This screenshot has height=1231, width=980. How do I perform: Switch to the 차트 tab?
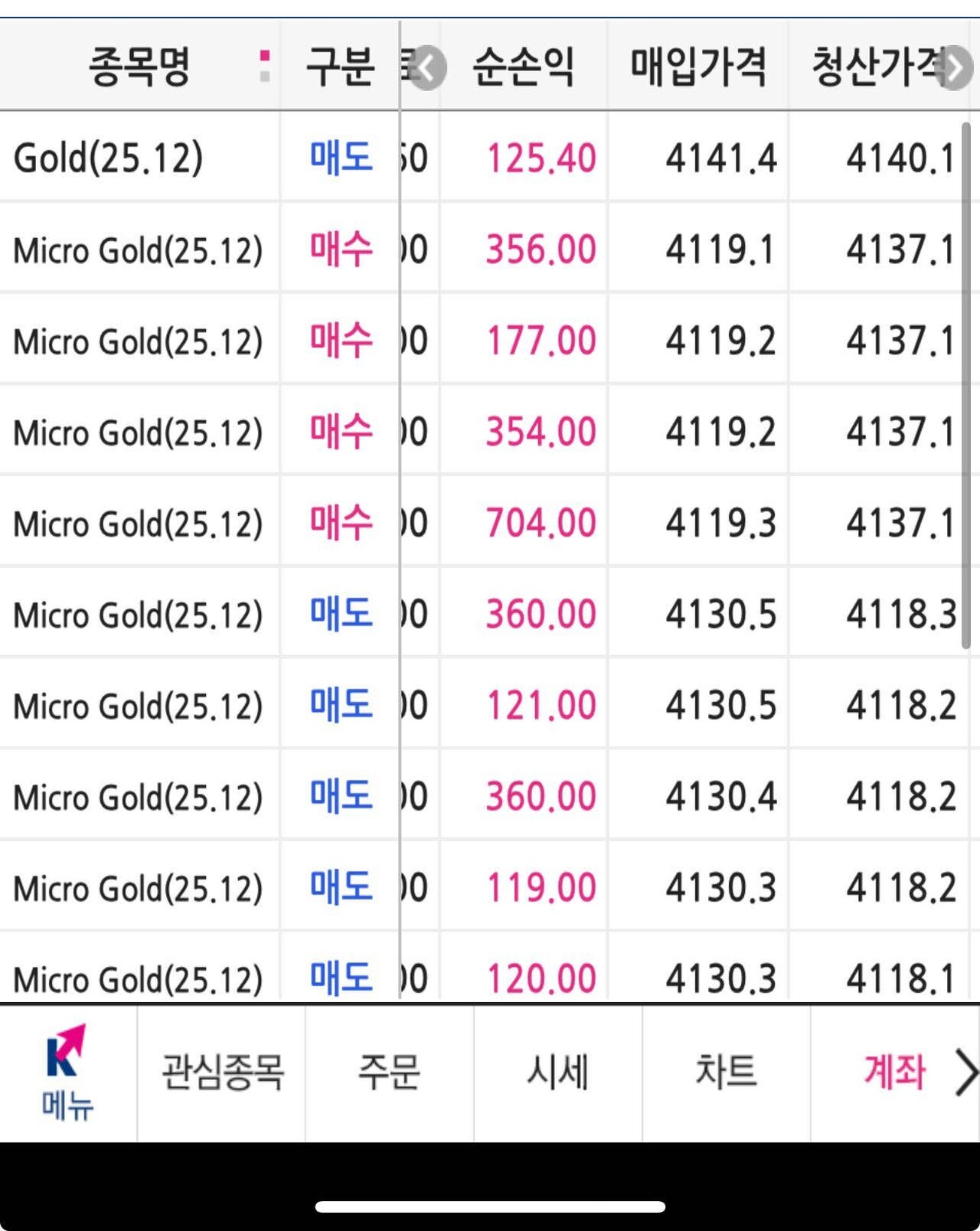(726, 1073)
